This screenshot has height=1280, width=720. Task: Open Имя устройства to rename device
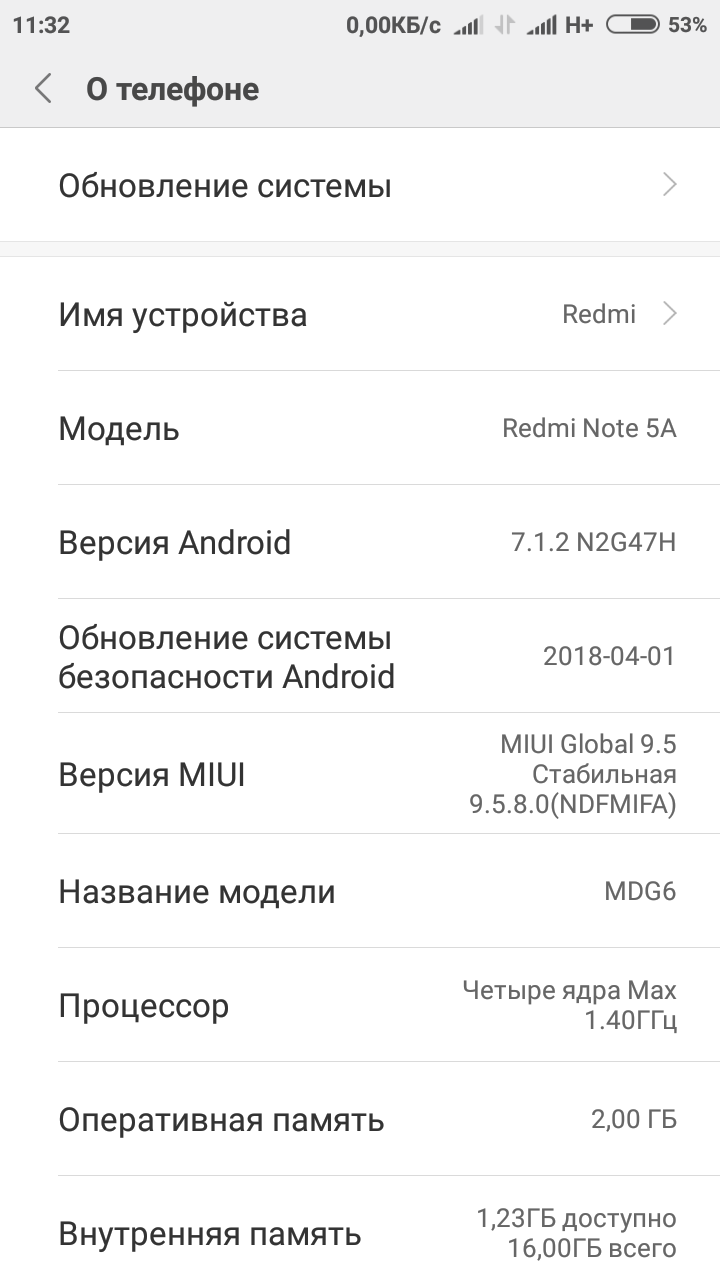tap(360, 315)
